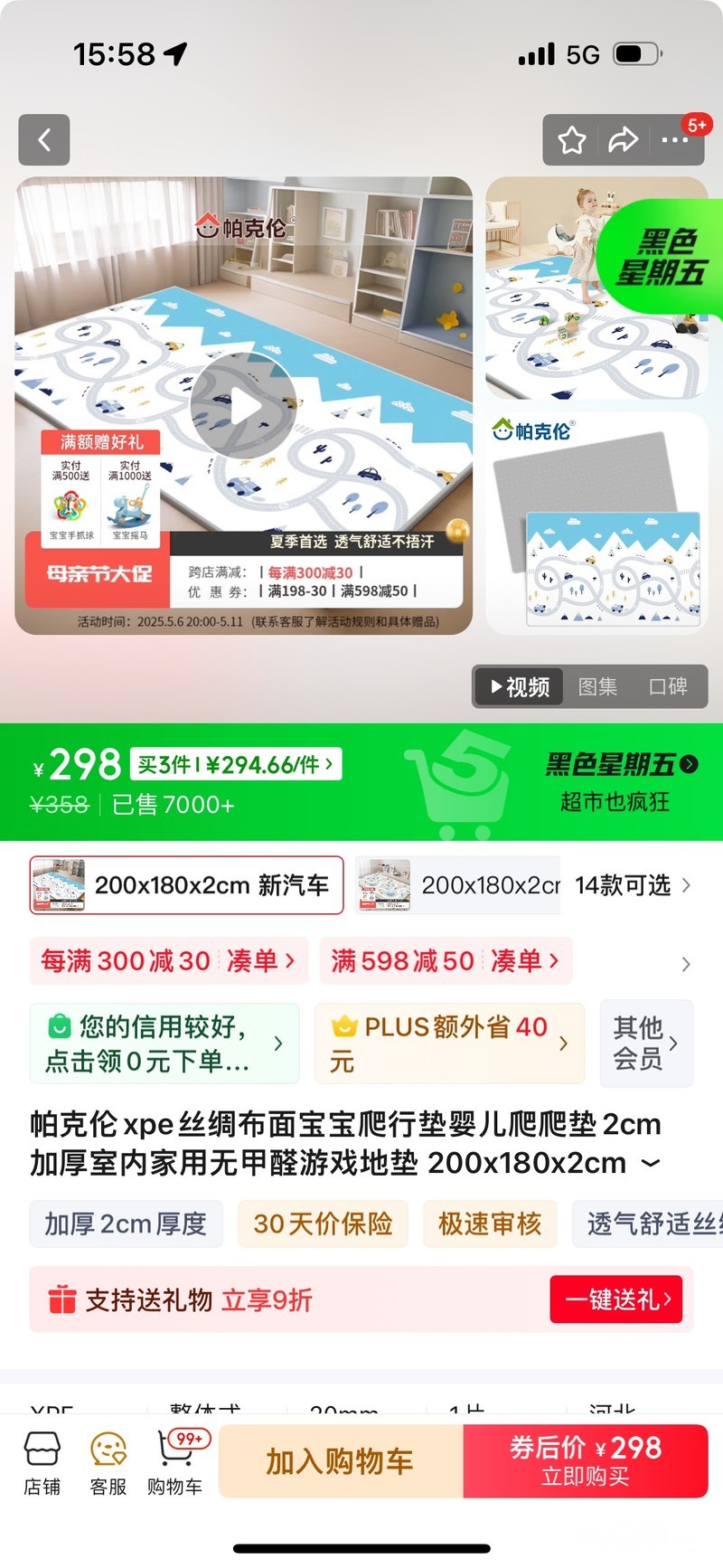Screen dimensions: 723x1568
Task: Play the product video
Action: coord(243,407)
